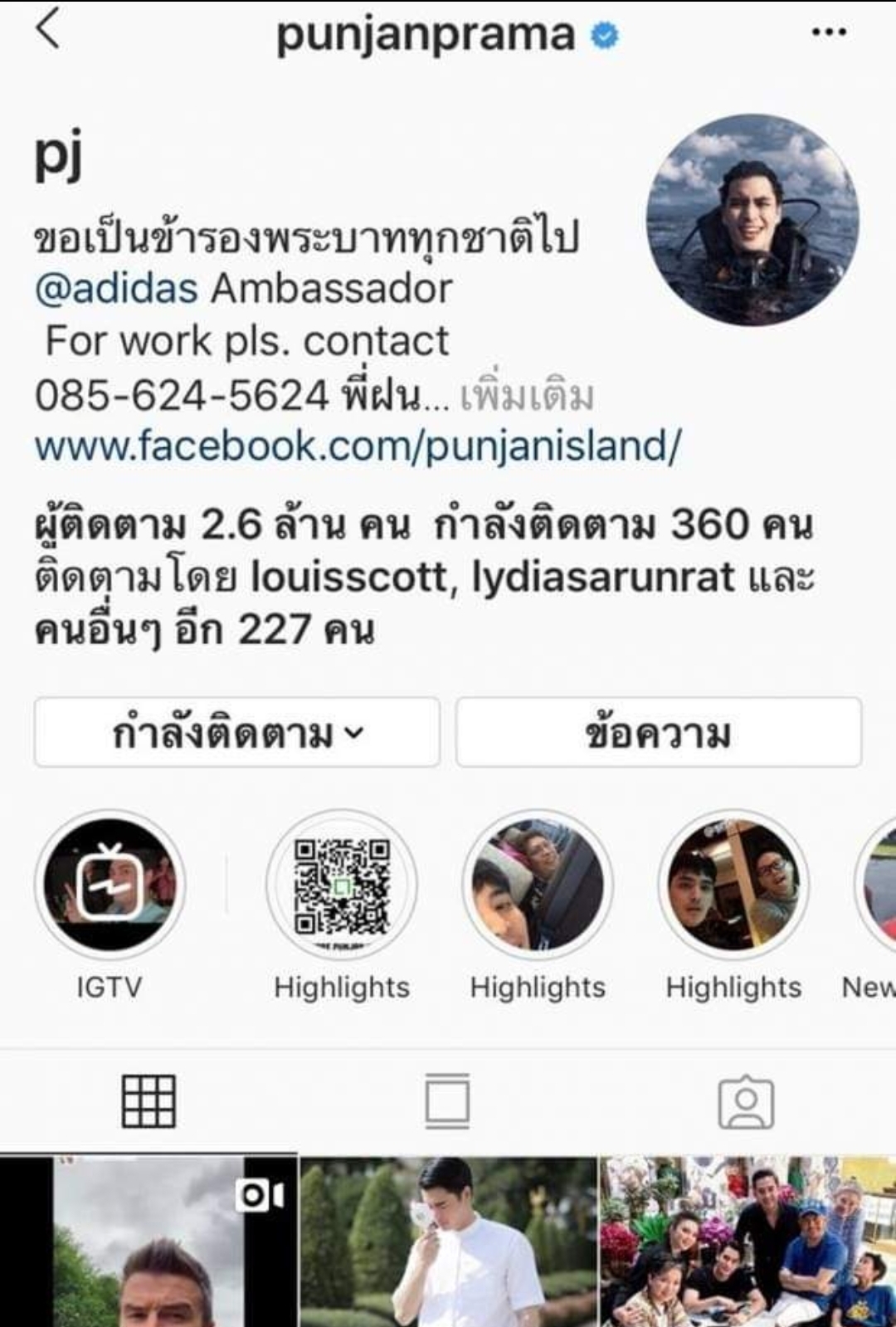View the 2.6 ล้าน followers list
896x1327 pixels.
click(222, 524)
